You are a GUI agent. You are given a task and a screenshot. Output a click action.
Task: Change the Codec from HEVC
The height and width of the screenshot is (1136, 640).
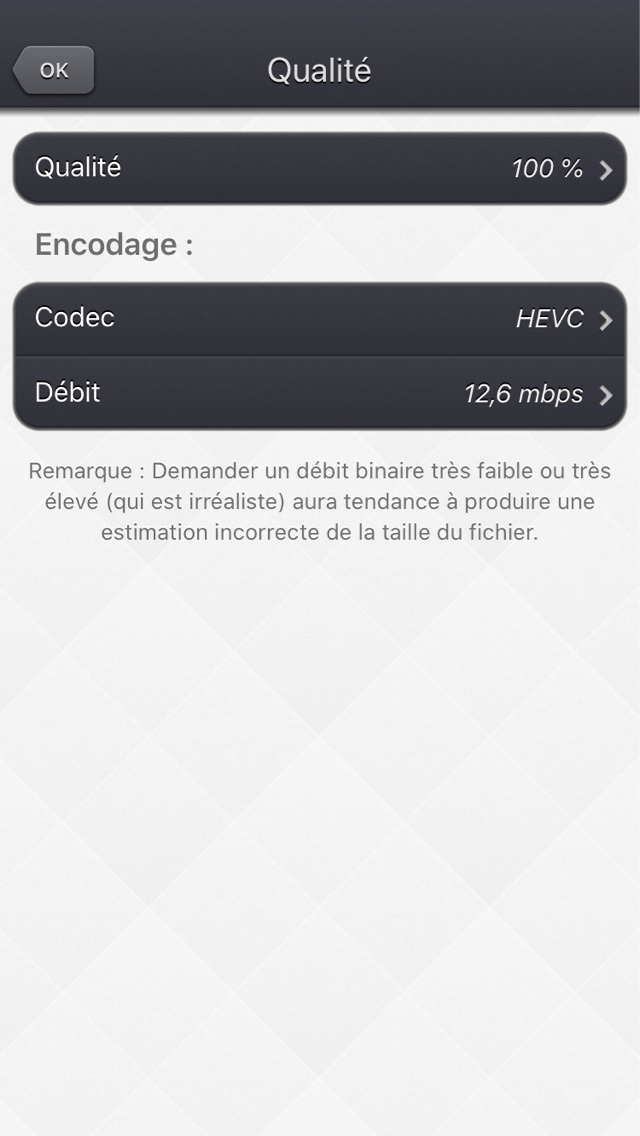320,319
